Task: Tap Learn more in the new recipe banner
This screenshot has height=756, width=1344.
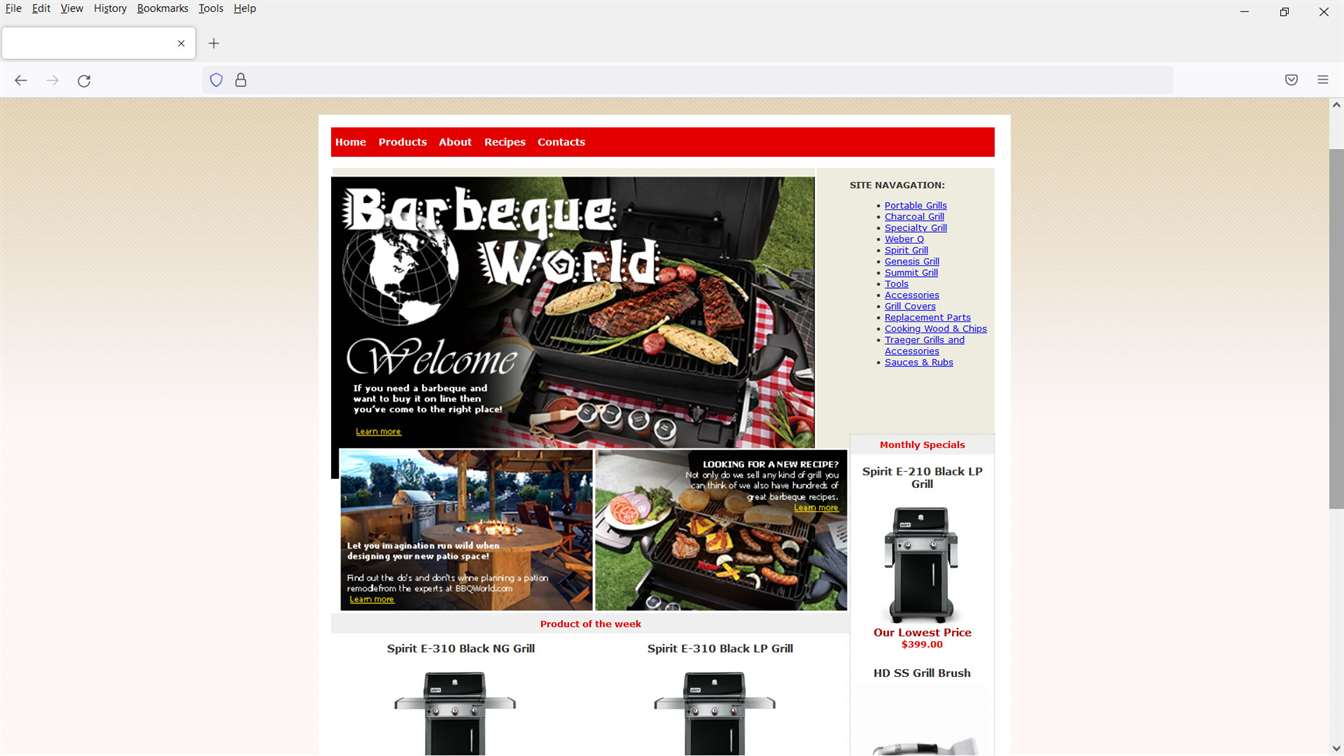Action: [x=816, y=508]
